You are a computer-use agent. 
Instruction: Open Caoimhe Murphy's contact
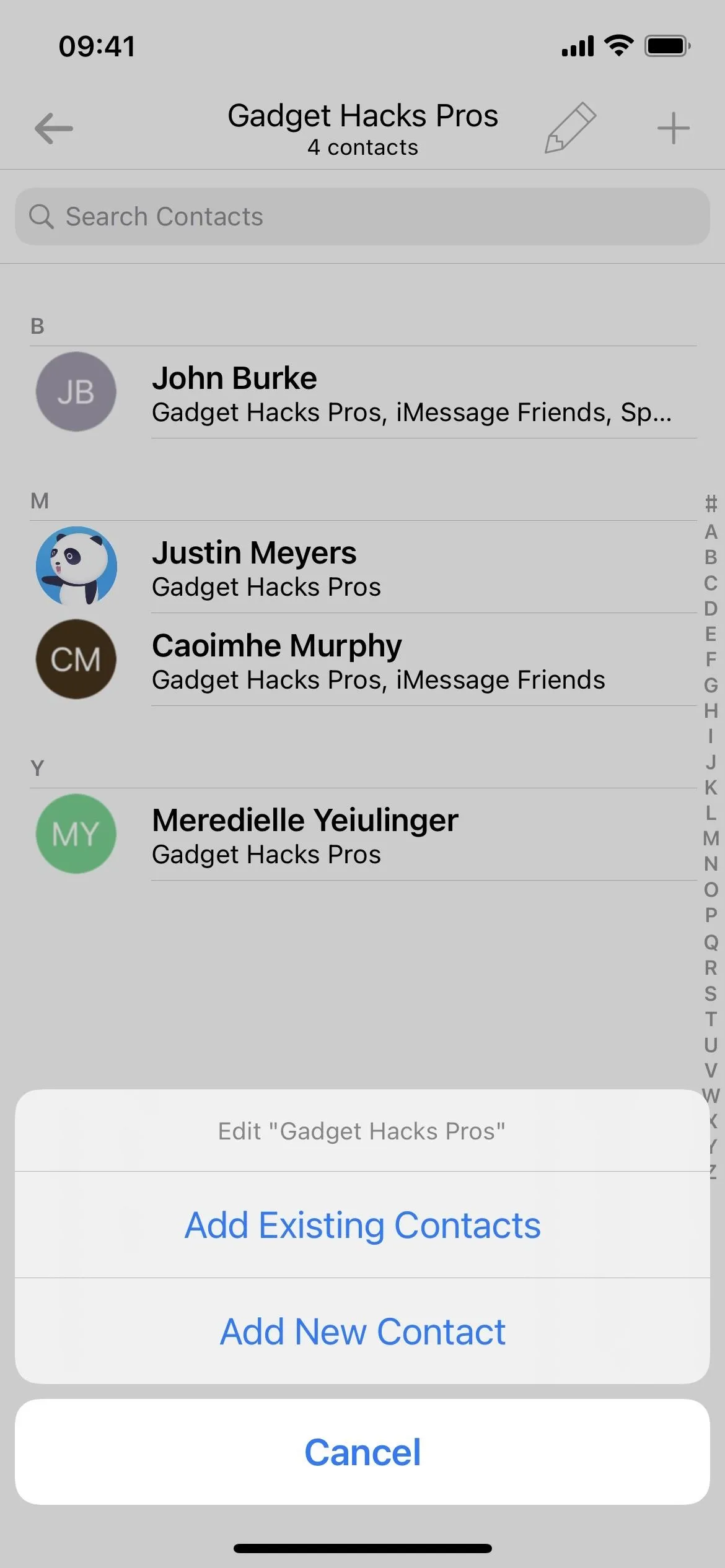coord(362,660)
